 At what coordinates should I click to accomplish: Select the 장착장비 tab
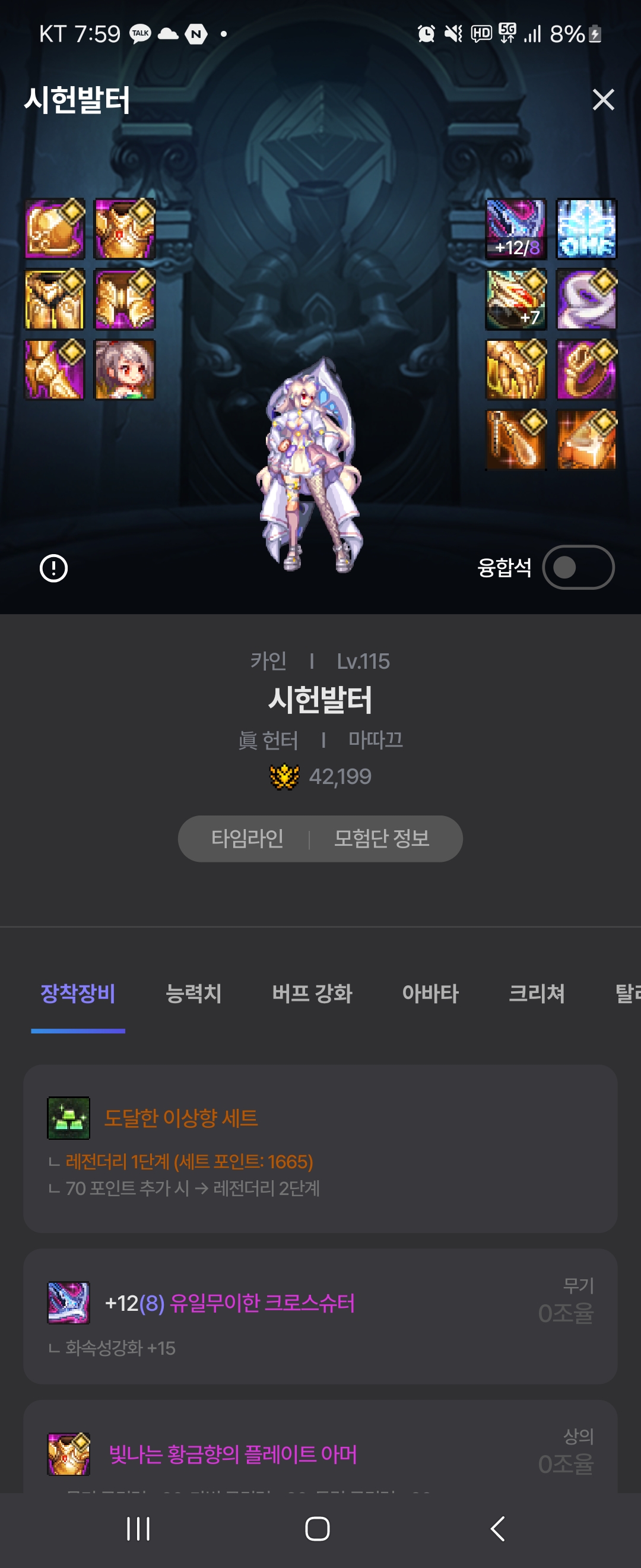[x=78, y=993]
